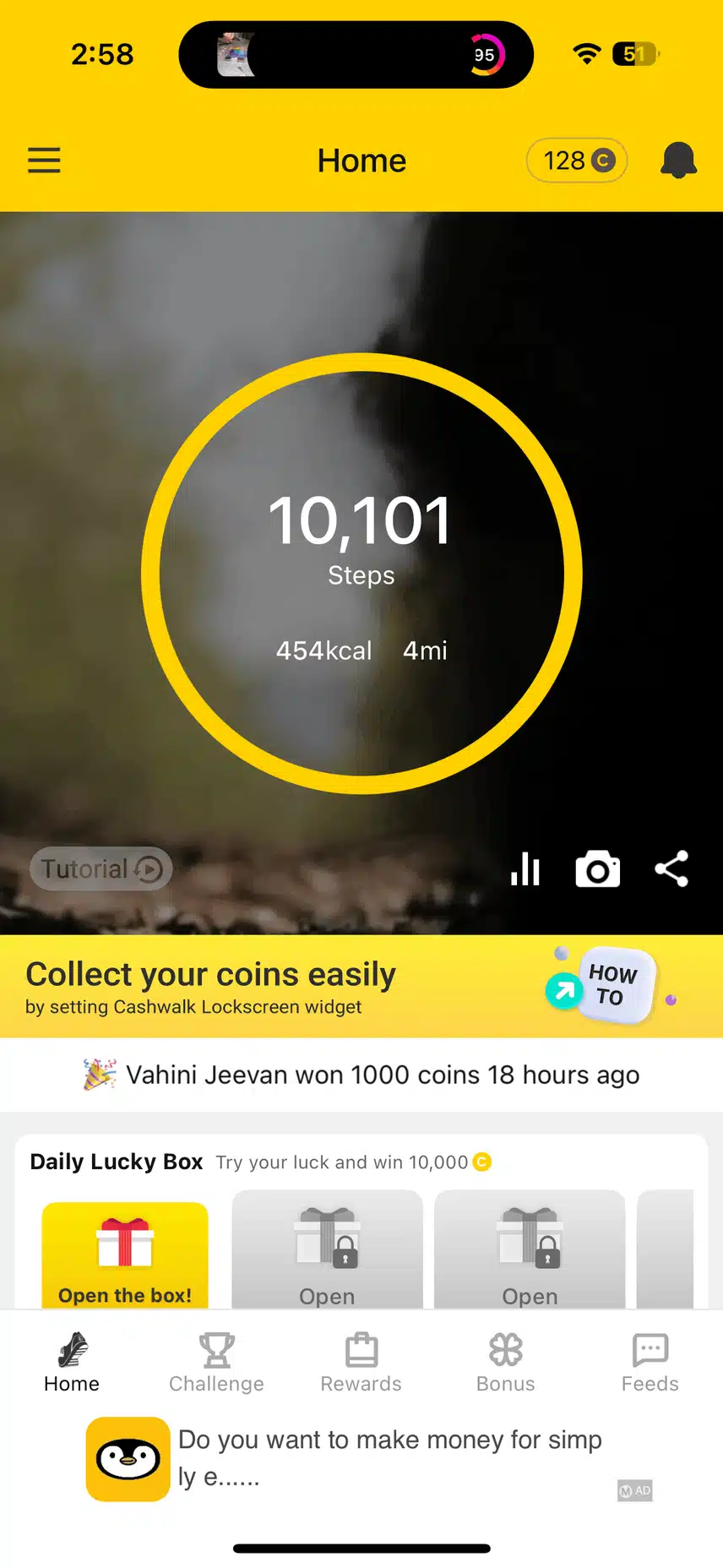Screen dimensions: 723x1568
Task: Tap Open the box! lucky box
Action: click(125, 1255)
